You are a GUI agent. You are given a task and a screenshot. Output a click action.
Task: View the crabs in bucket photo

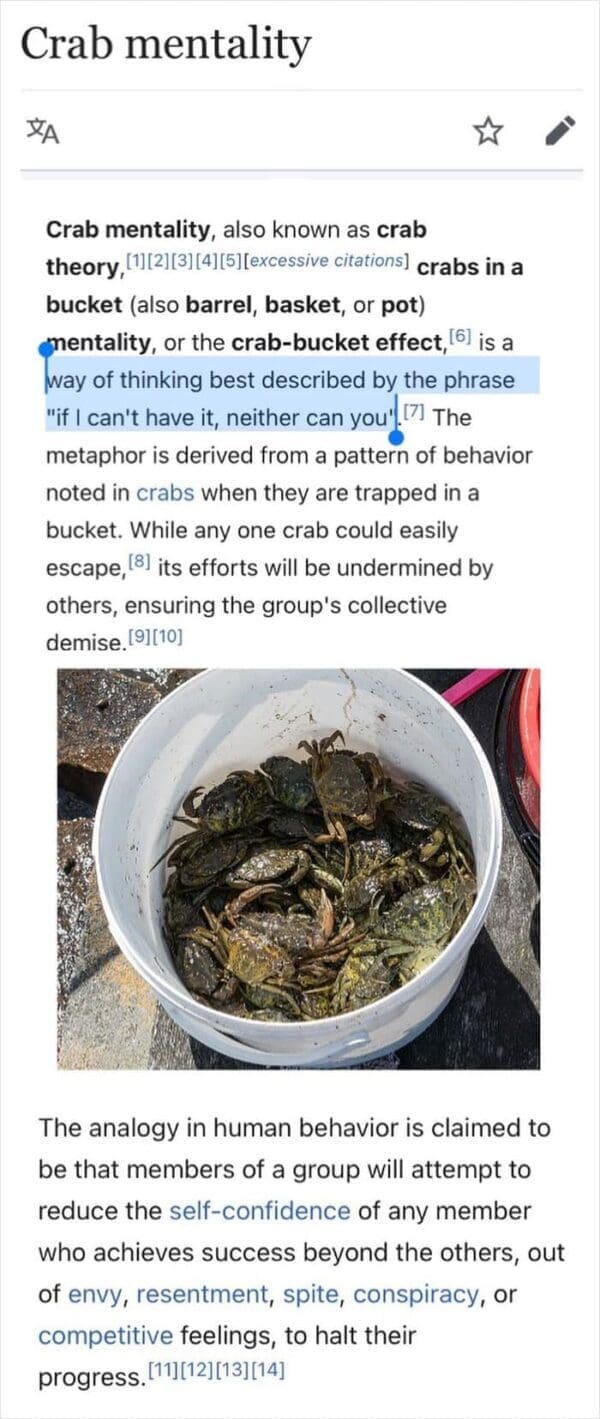(x=298, y=868)
